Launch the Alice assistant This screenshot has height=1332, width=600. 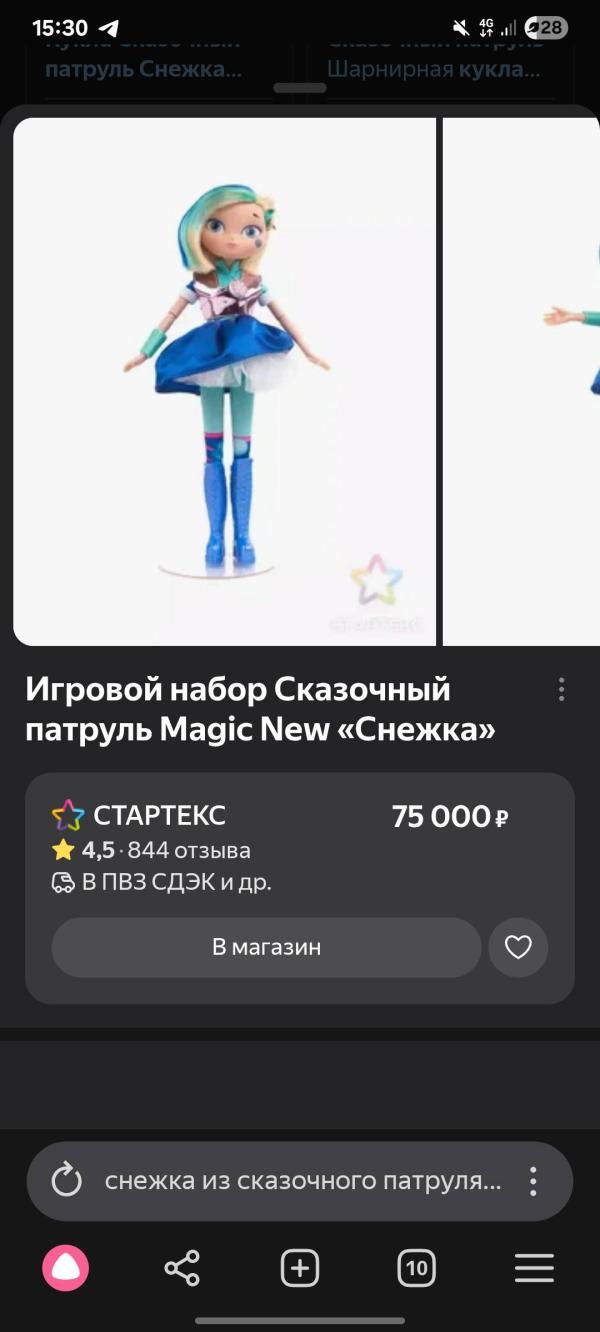(66, 1269)
